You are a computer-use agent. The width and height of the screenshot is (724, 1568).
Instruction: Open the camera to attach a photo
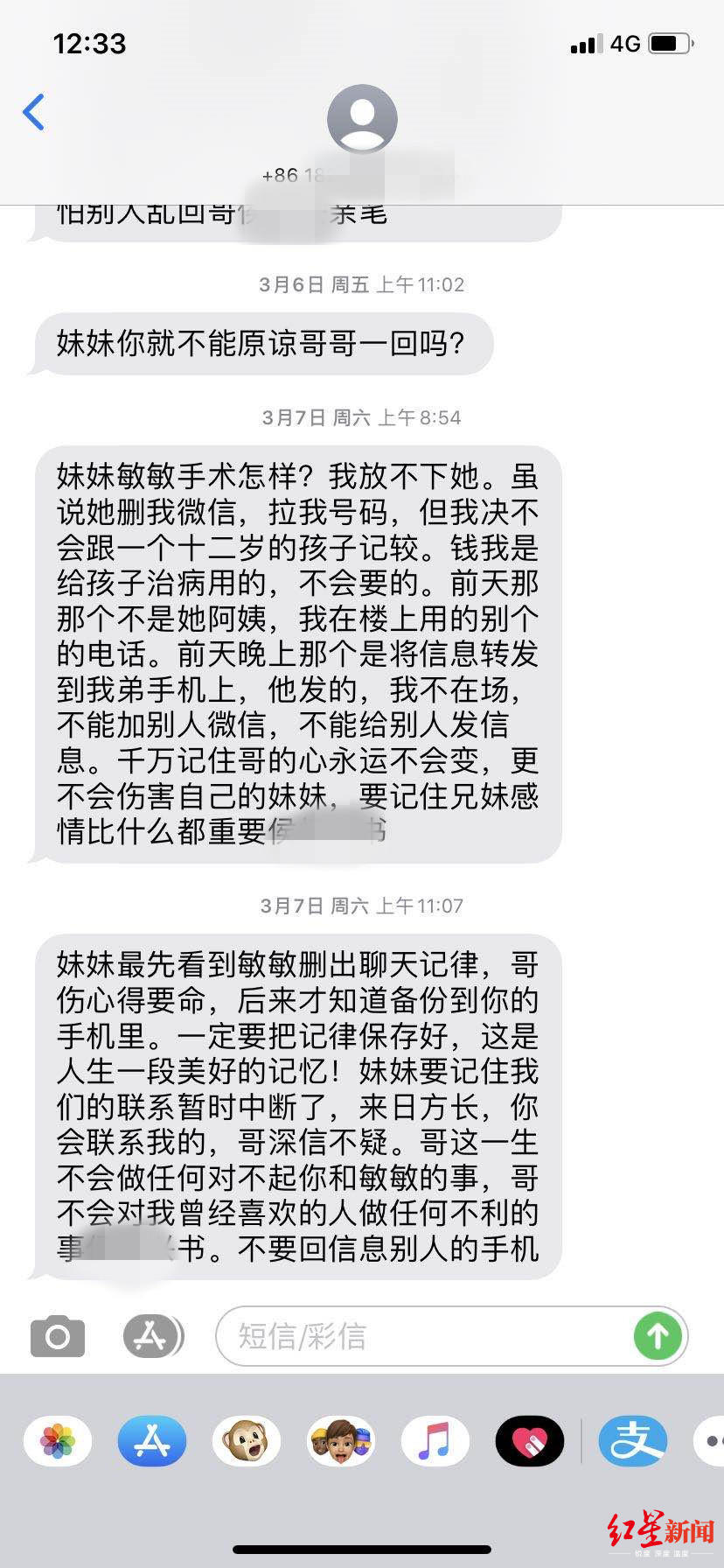[58, 1336]
